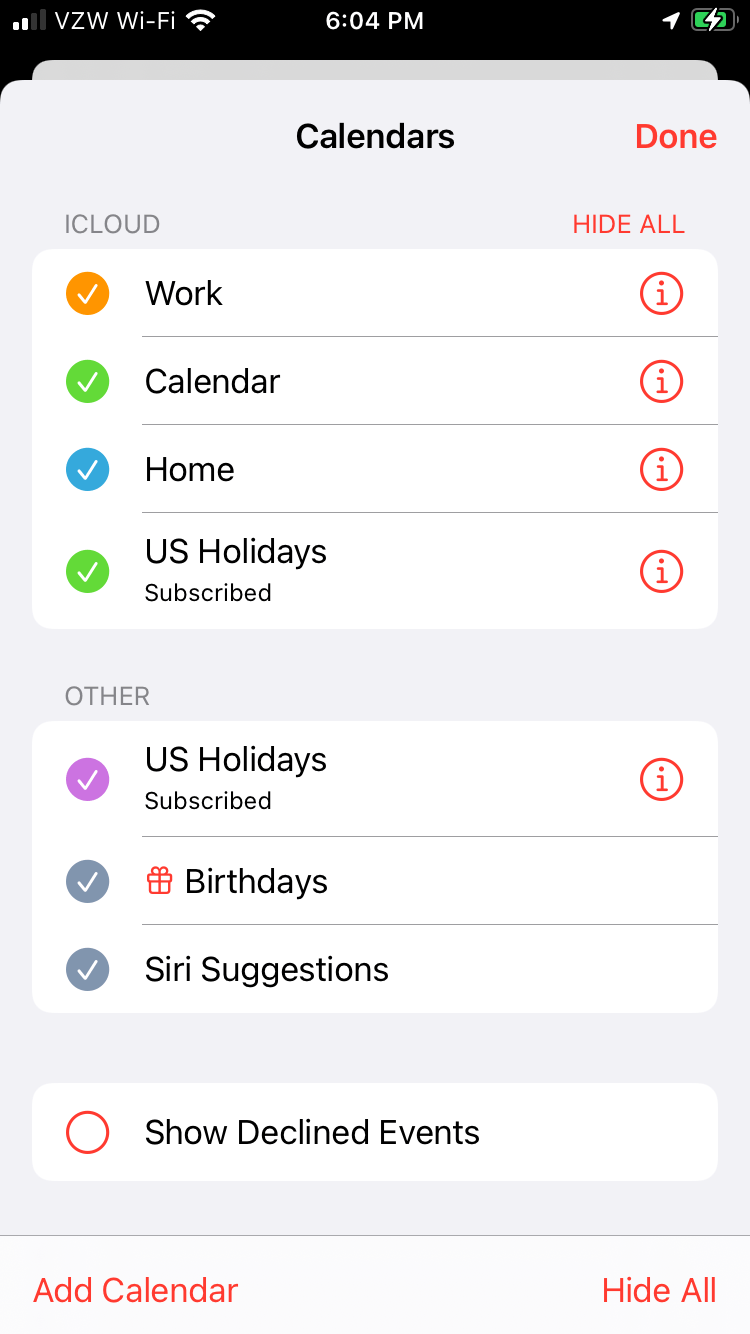
Task: Hide the Birthdays calendar
Action: pos(88,881)
